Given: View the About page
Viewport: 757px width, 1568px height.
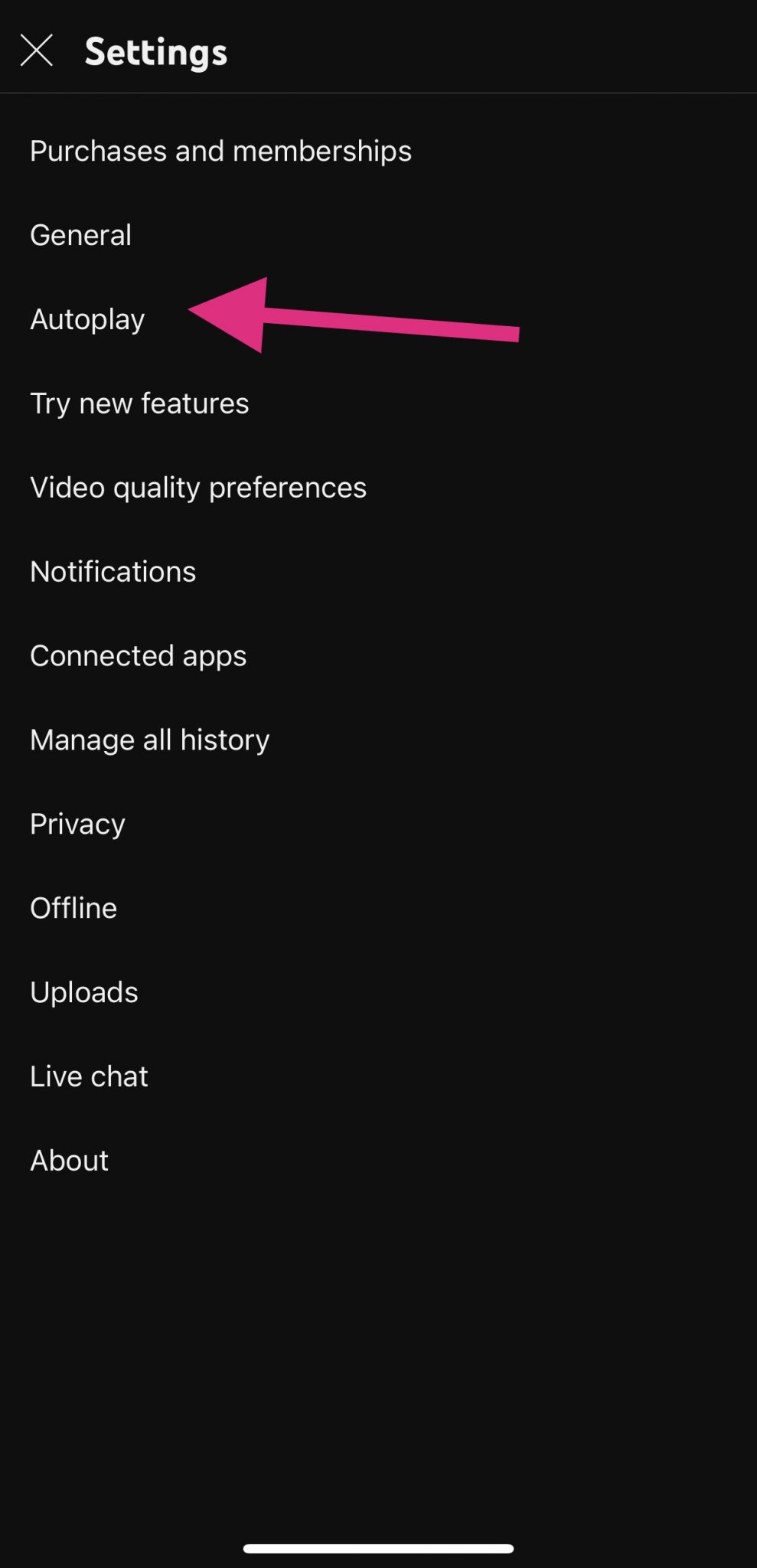Looking at the screenshot, I should 69,1160.
